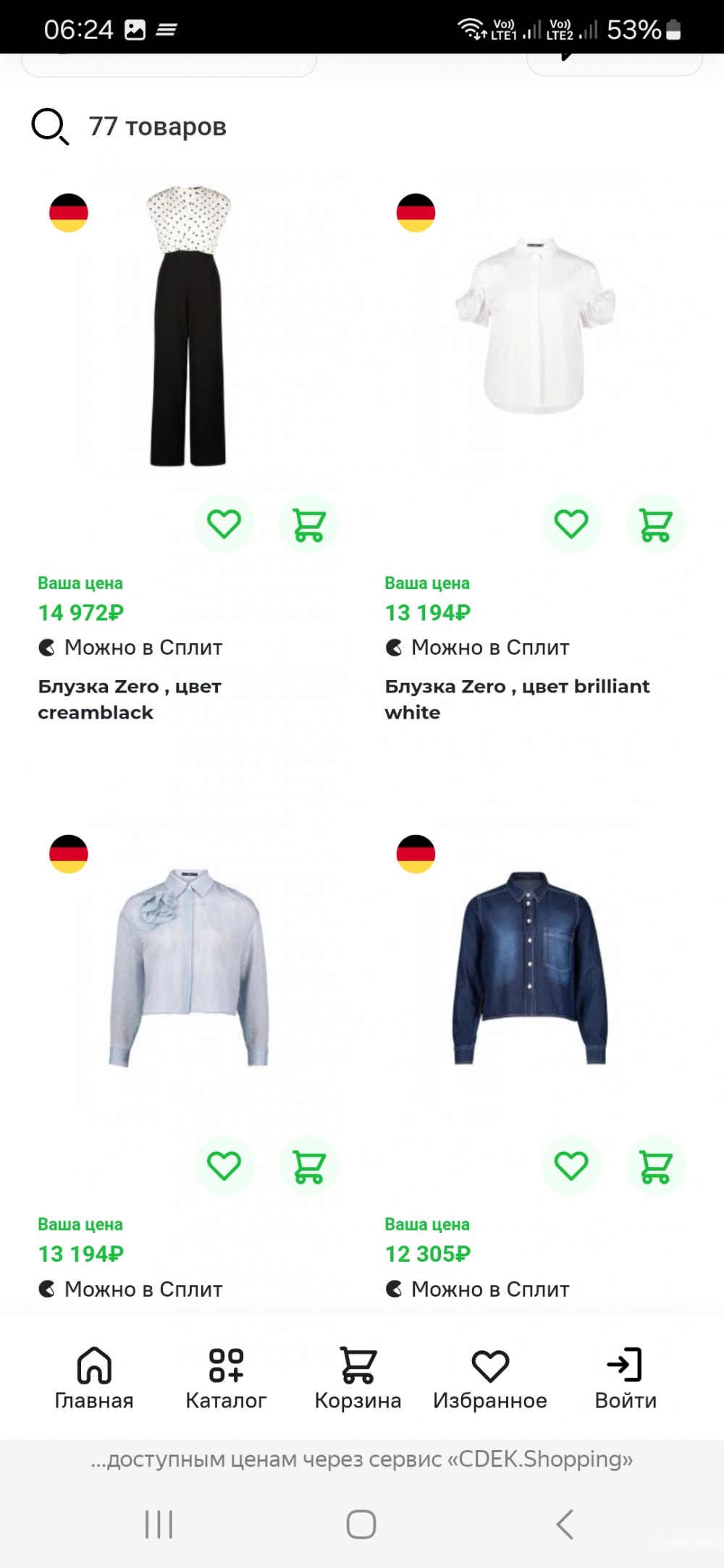Favorite the denim shirt for 12 305₽
The image size is (724, 1568).
coord(571,1166)
